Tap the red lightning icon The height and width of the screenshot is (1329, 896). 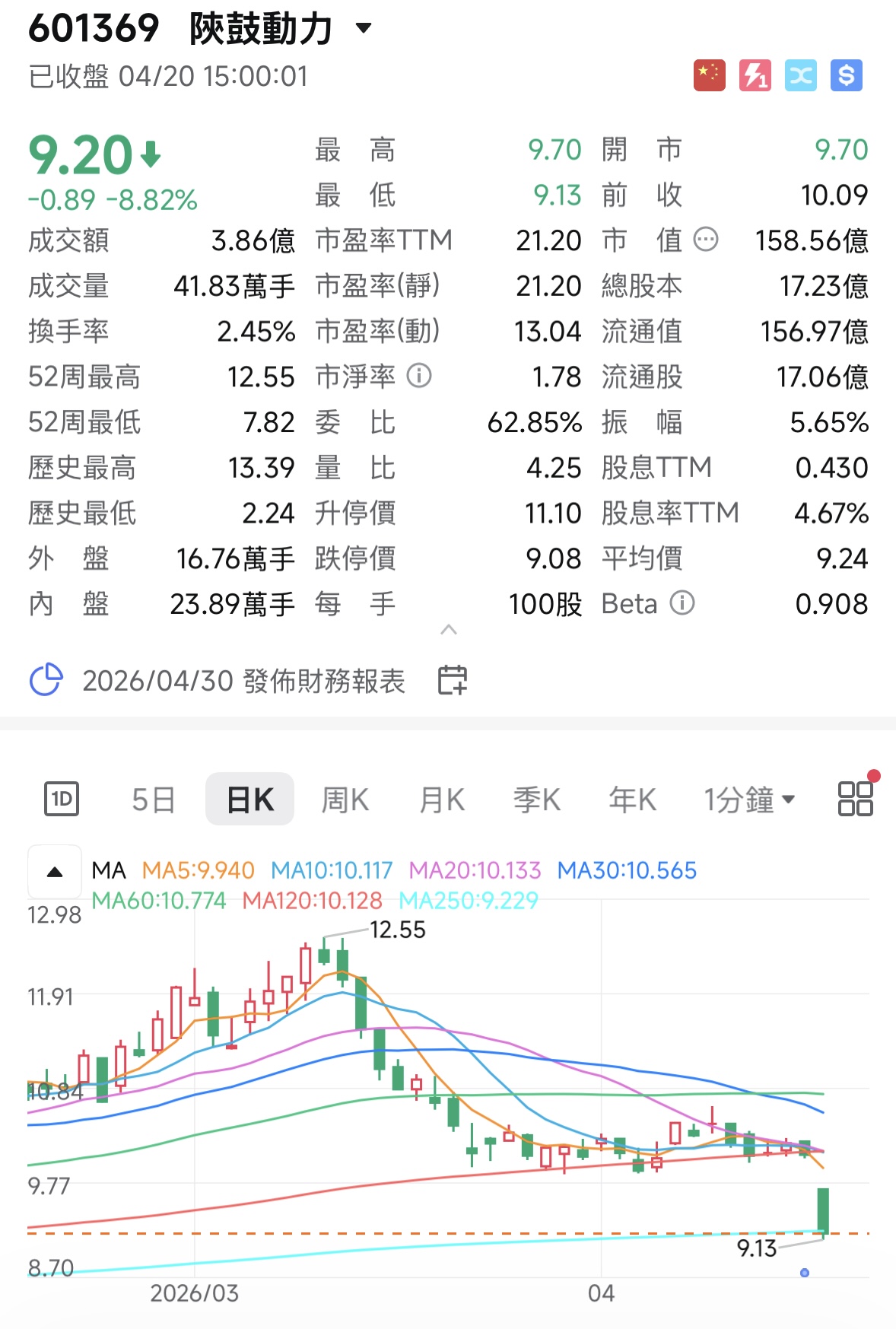pyautogui.click(x=755, y=75)
